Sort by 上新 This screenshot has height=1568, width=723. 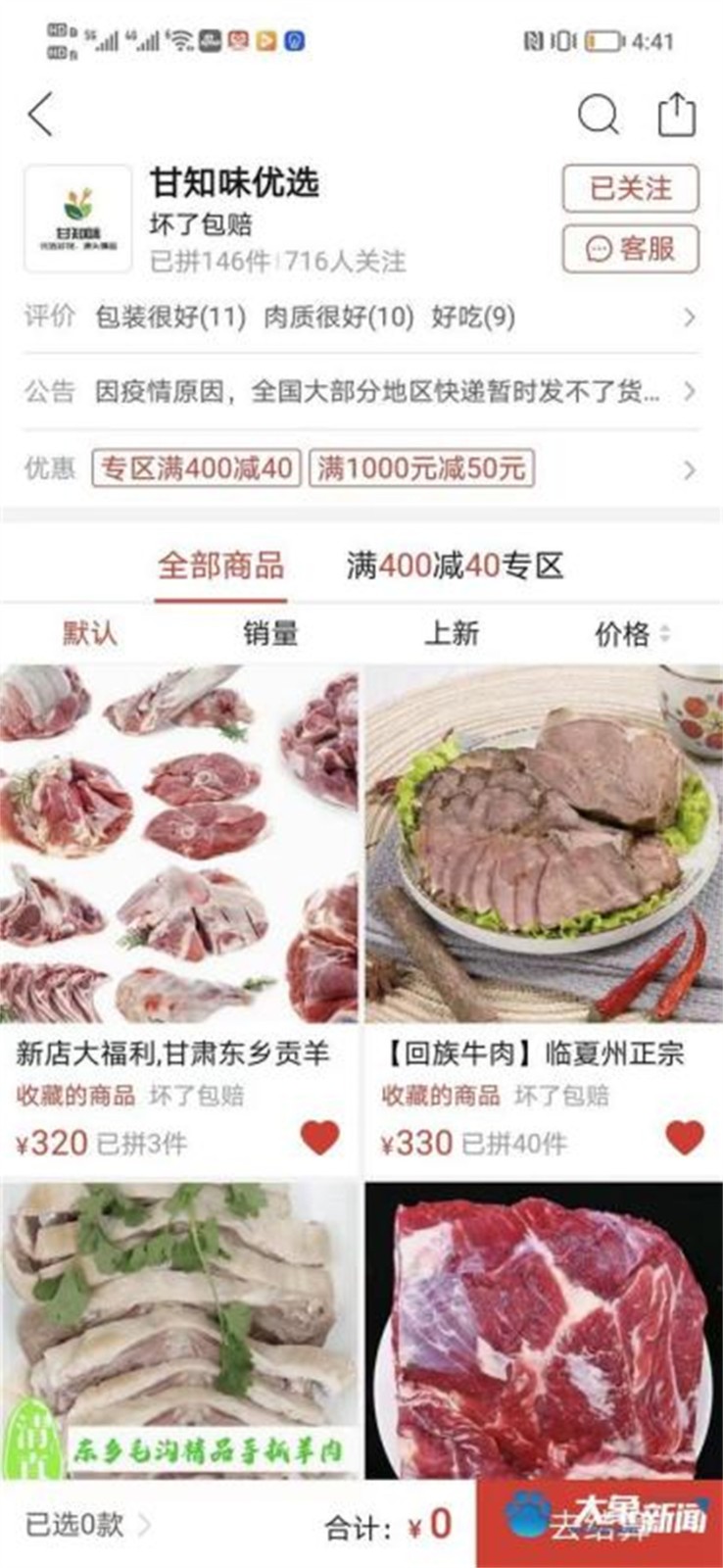tap(451, 633)
